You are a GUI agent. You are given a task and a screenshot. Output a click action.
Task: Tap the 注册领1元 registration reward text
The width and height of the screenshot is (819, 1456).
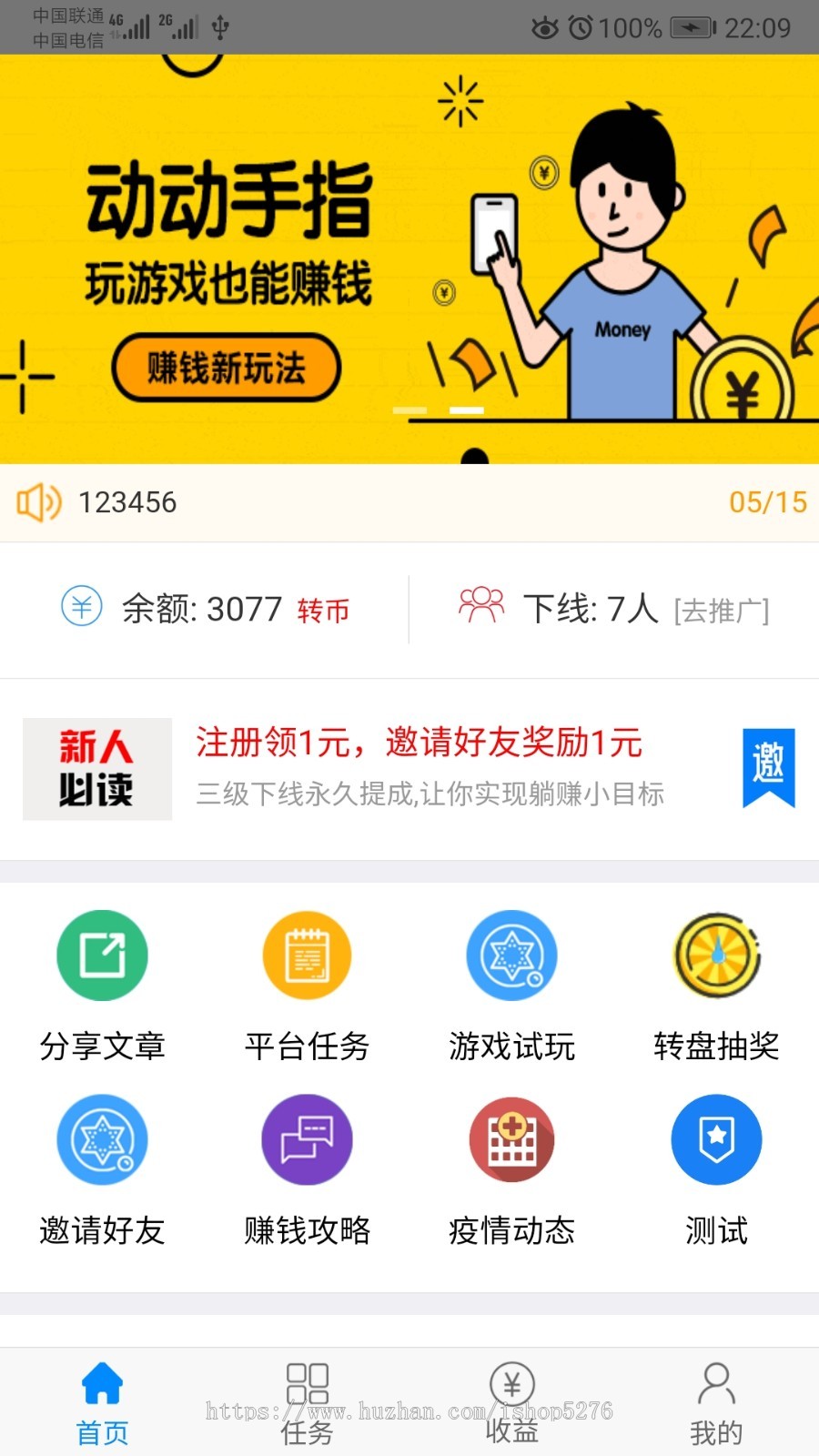[x=419, y=743]
